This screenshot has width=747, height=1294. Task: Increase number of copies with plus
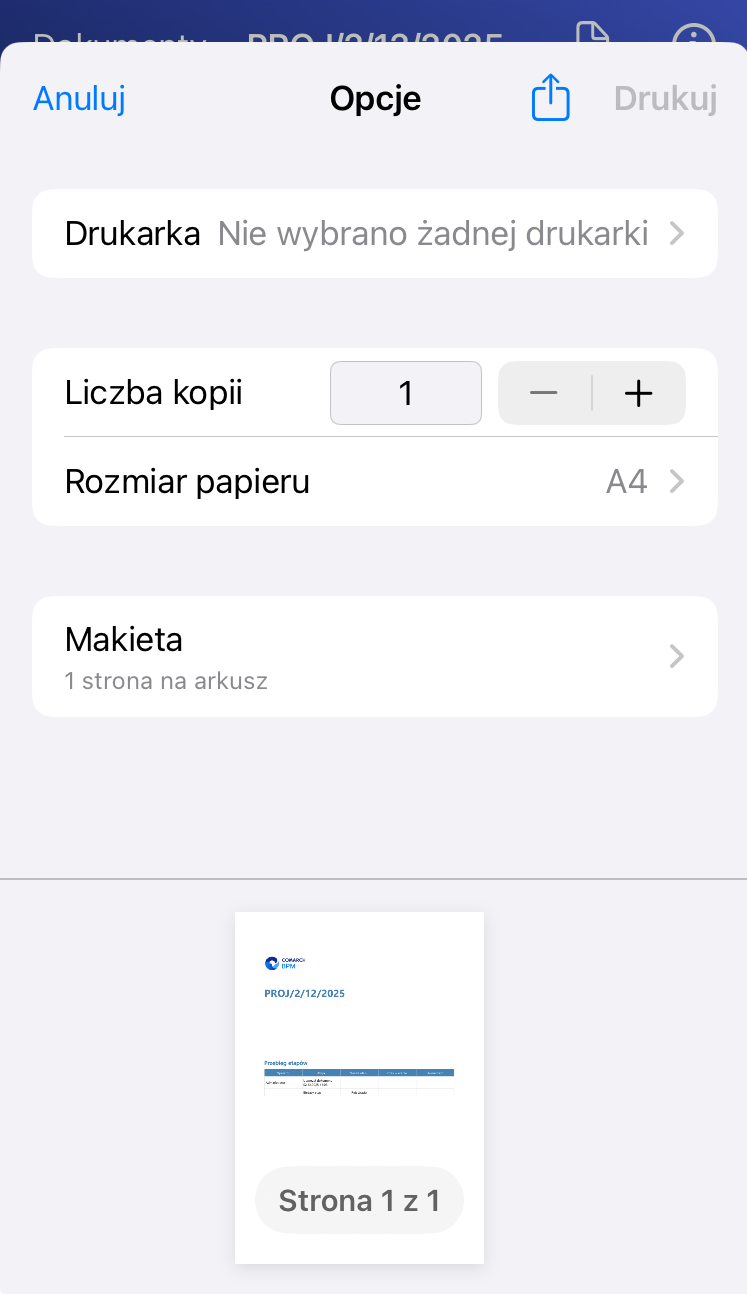pyautogui.click(x=638, y=393)
